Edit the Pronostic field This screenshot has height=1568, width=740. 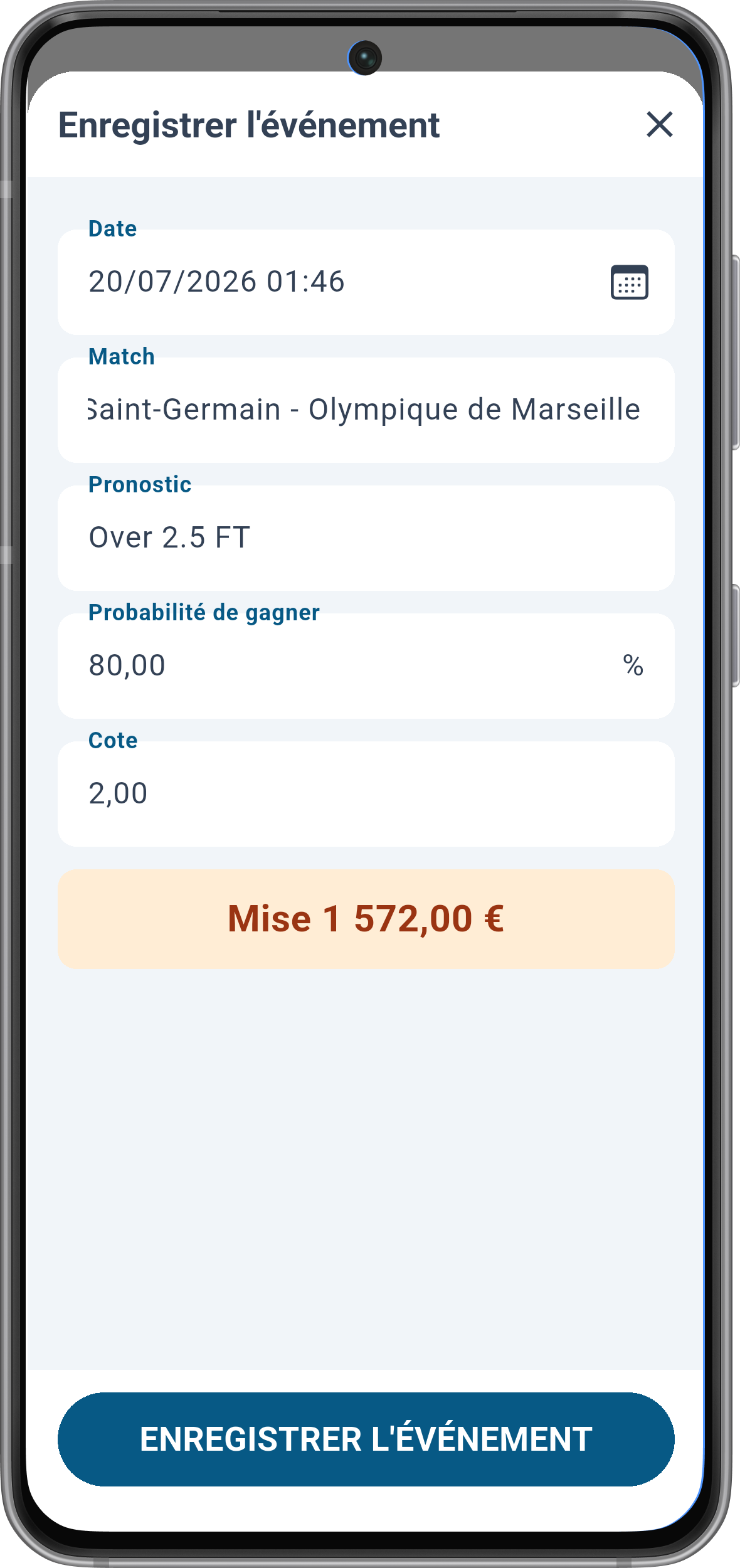pyautogui.click(x=366, y=538)
